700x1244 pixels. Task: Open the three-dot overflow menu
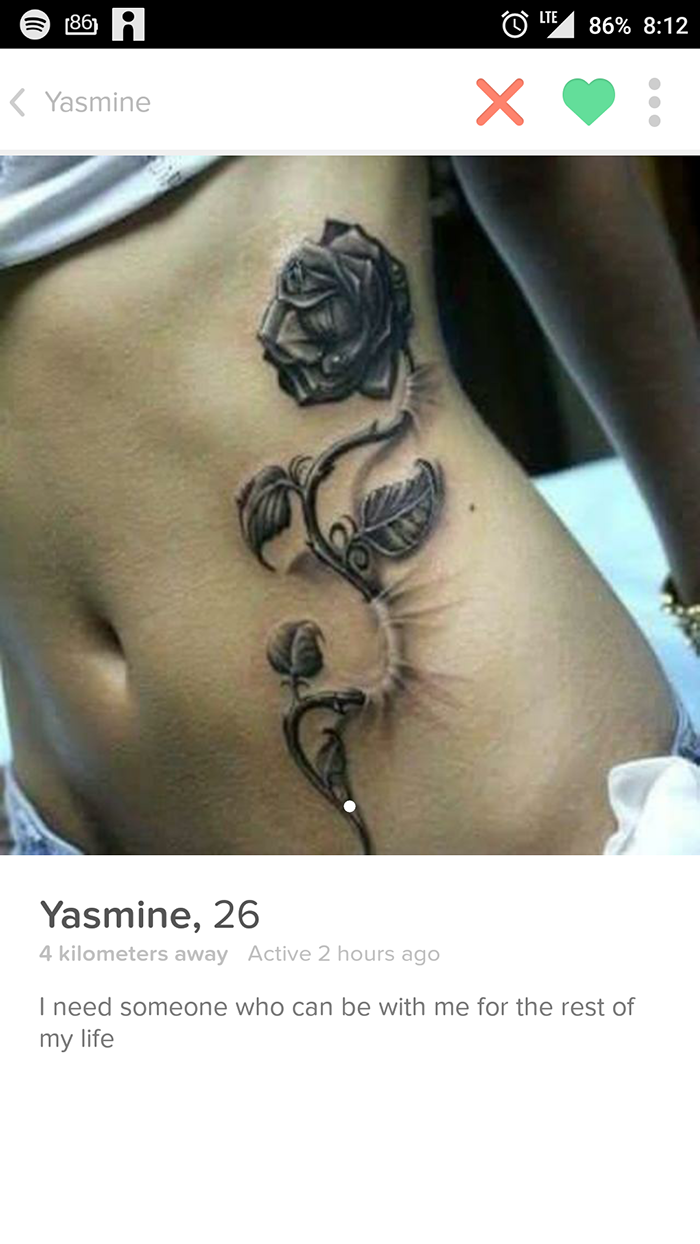pyautogui.click(x=654, y=102)
